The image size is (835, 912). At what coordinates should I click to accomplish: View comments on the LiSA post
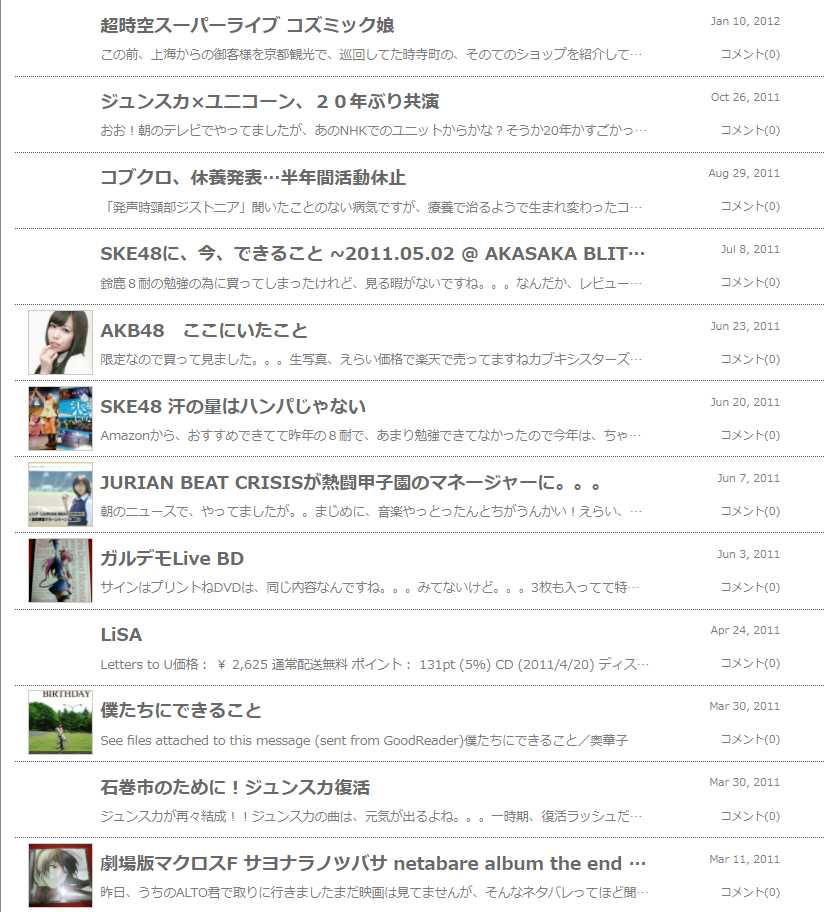point(750,663)
